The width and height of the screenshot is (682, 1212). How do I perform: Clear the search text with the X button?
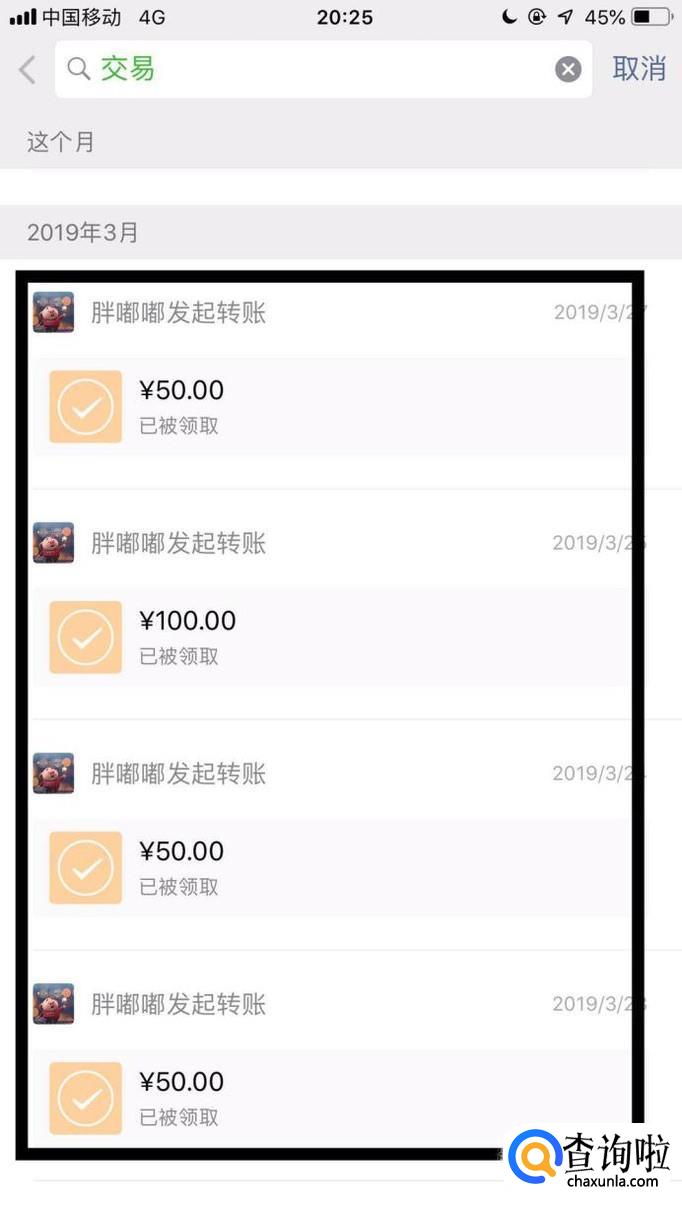[x=568, y=69]
